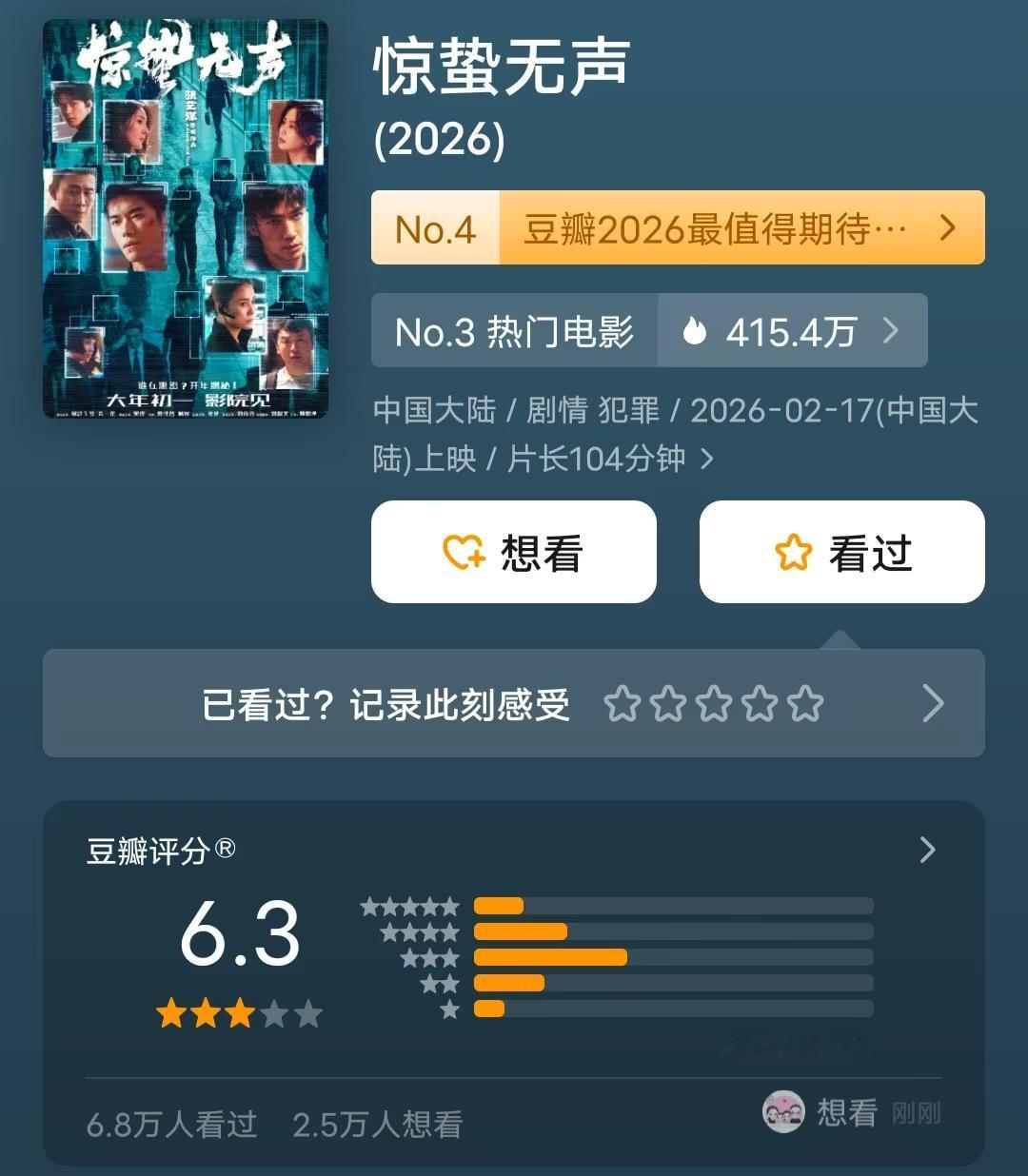Open the No.3 热门电影 ranking
This screenshot has width=1028, height=1176.
(x=514, y=331)
